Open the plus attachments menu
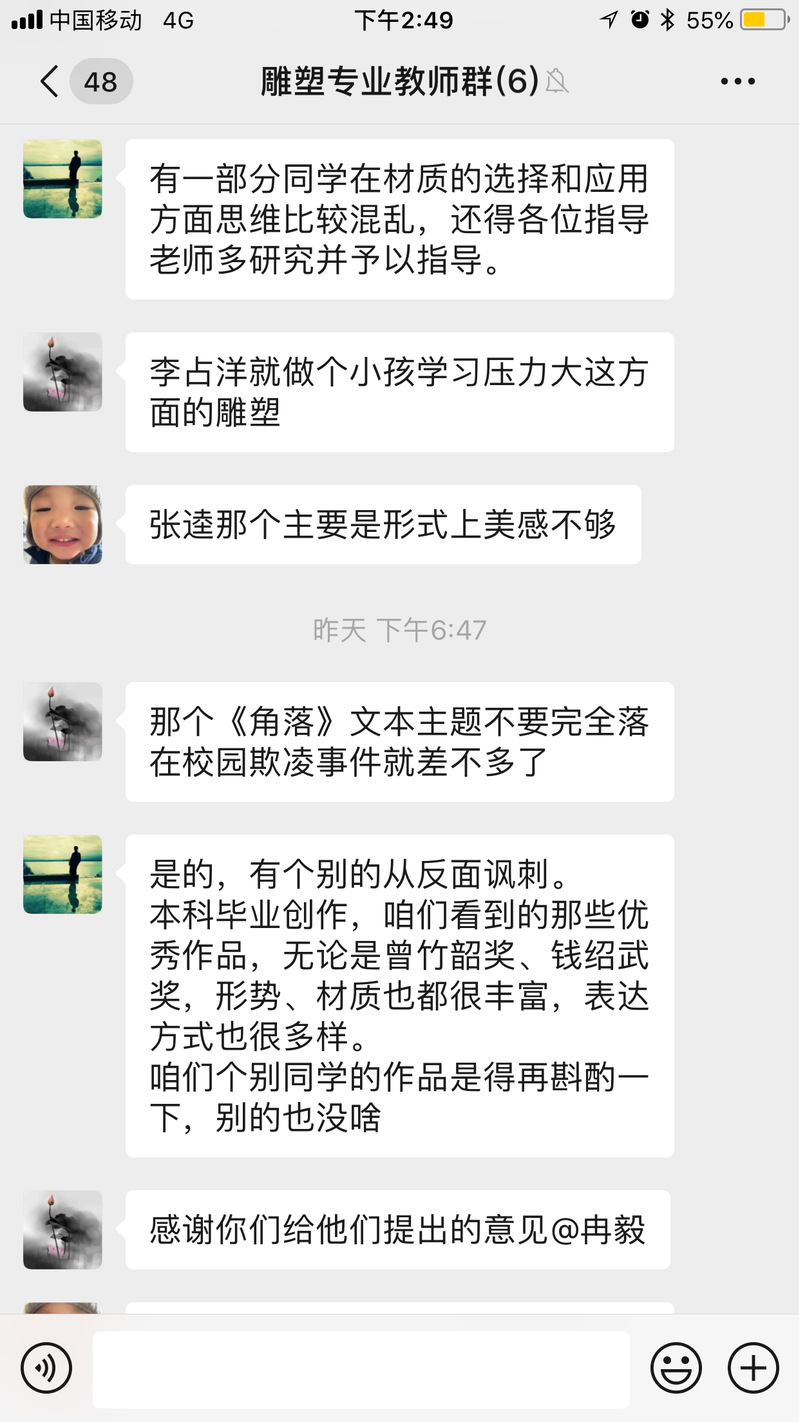This screenshot has height=1422, width=799. pyautogui.click(x=752, y=1367)
